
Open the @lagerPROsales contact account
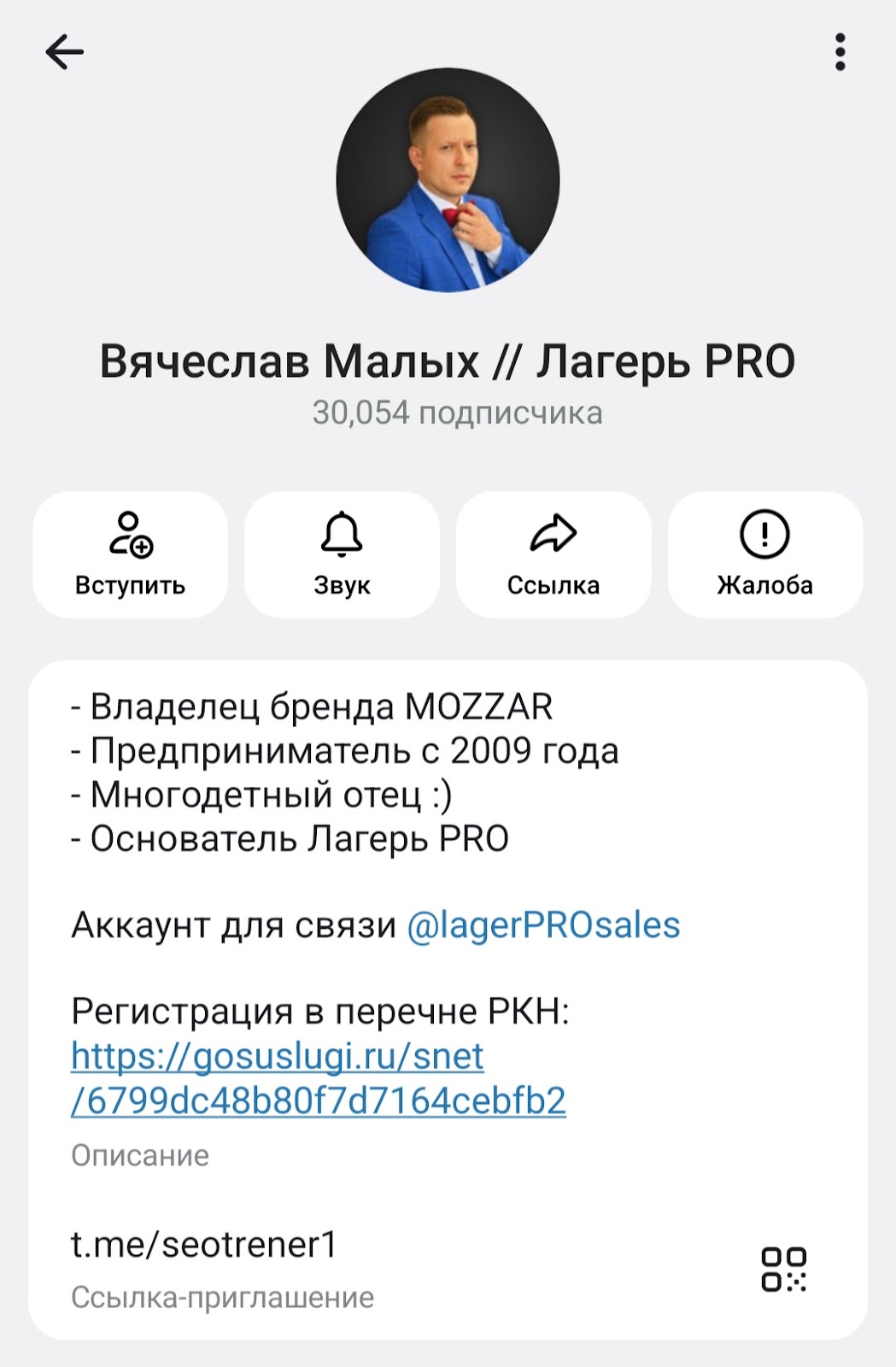click(543, 925)
